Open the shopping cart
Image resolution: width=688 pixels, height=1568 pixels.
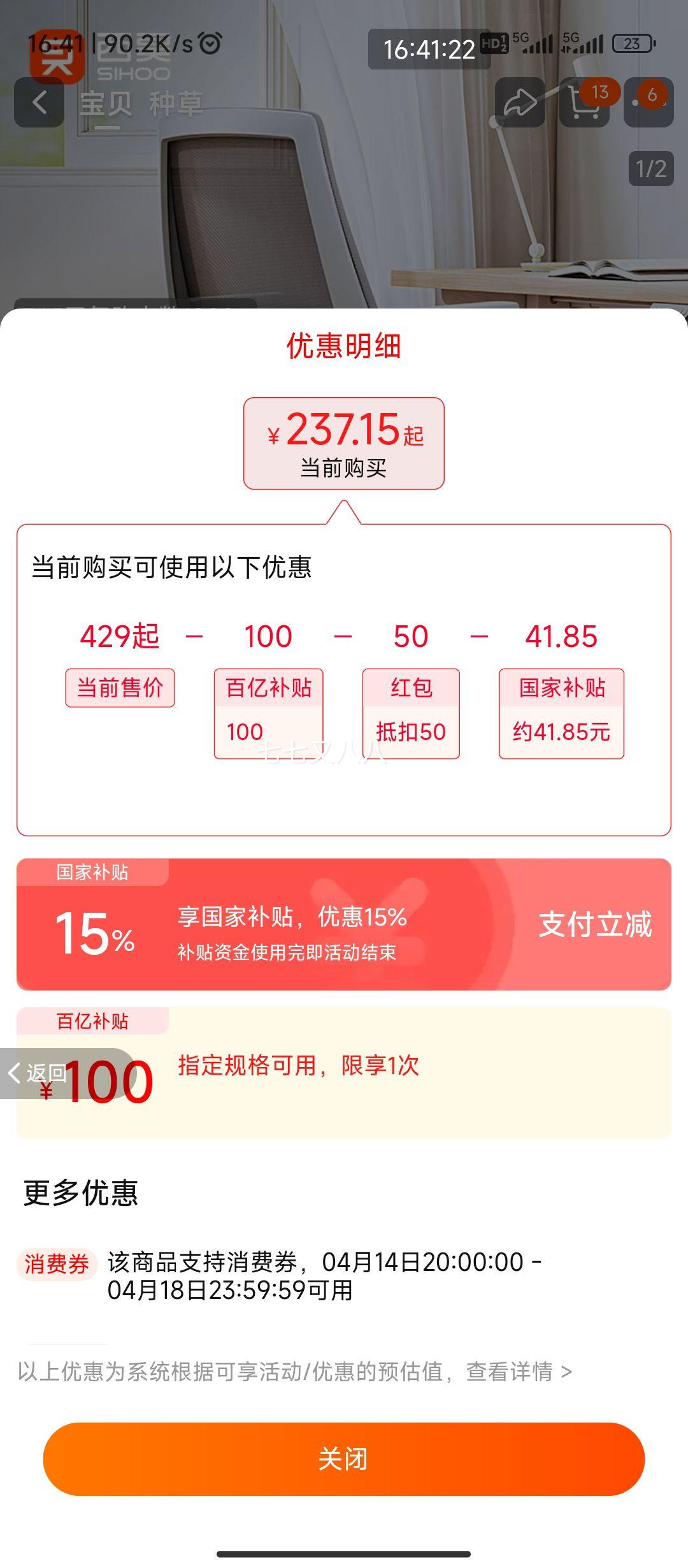pos(584,103)
